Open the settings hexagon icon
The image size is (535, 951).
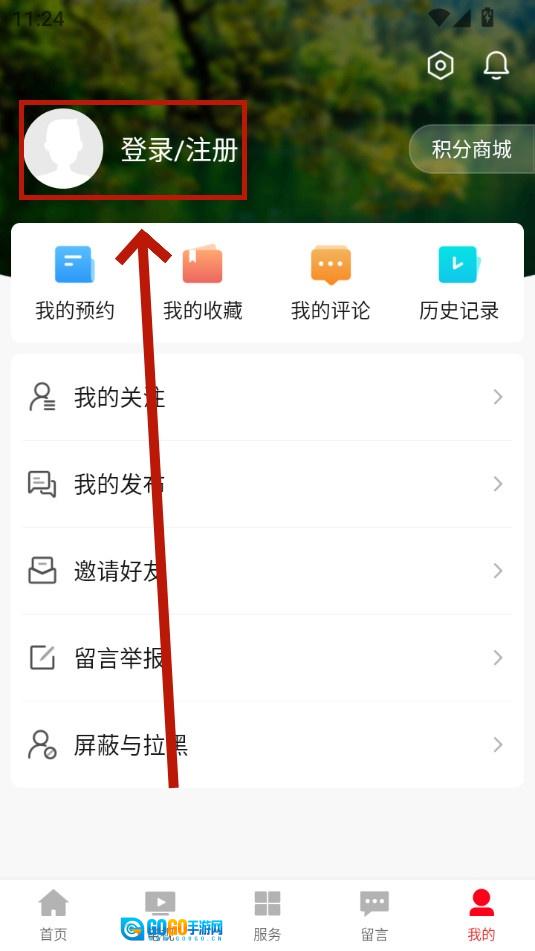(440, 66)
